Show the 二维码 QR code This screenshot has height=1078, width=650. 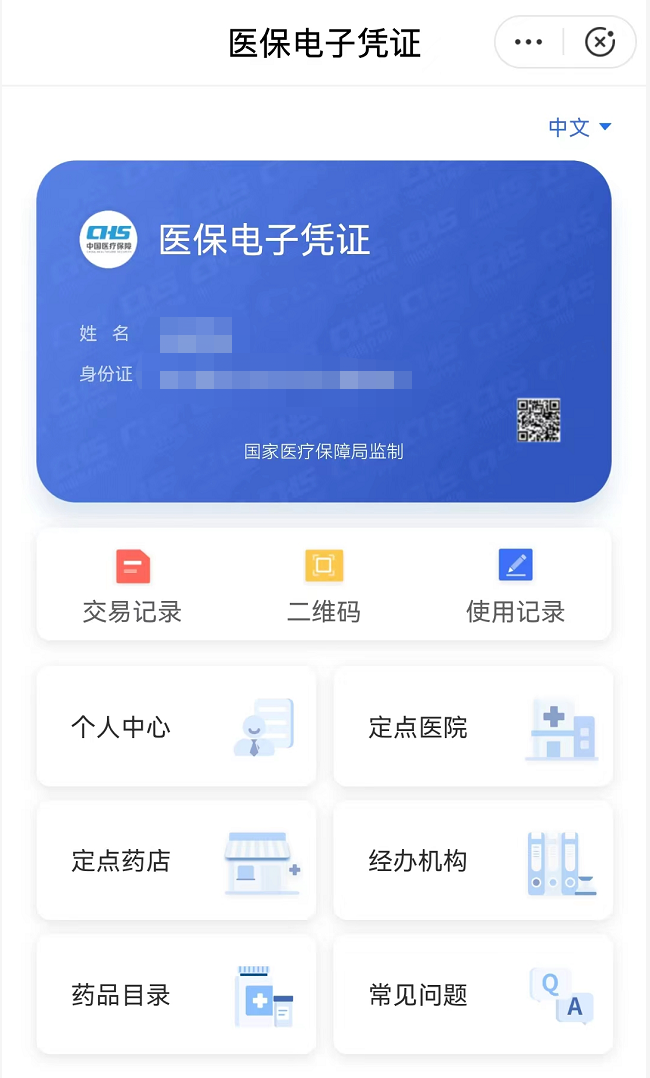click(x=323, y=585)
